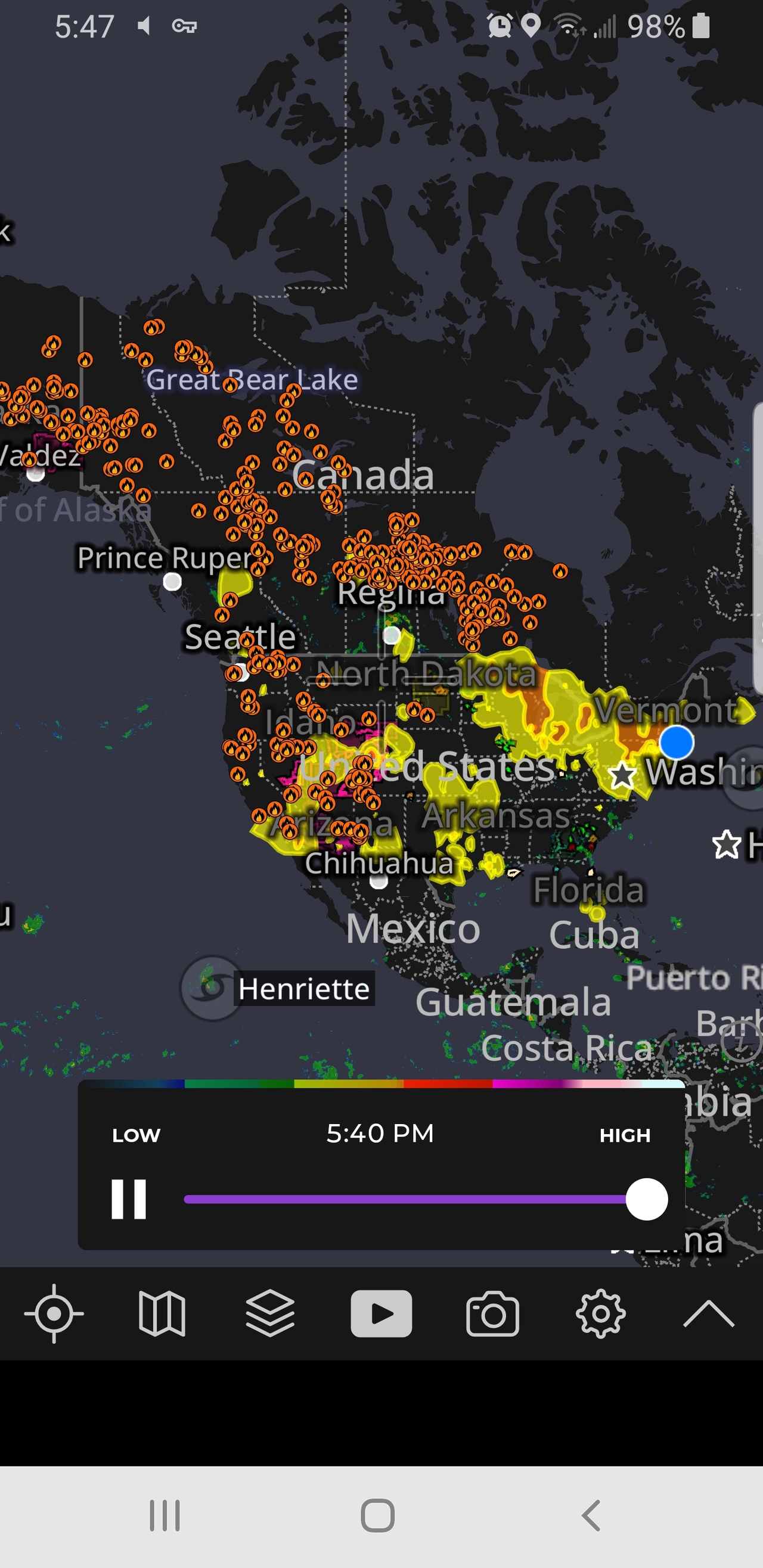Open the settings gear
Viewport: 763px width, 1568px height.
(600, 1313)
